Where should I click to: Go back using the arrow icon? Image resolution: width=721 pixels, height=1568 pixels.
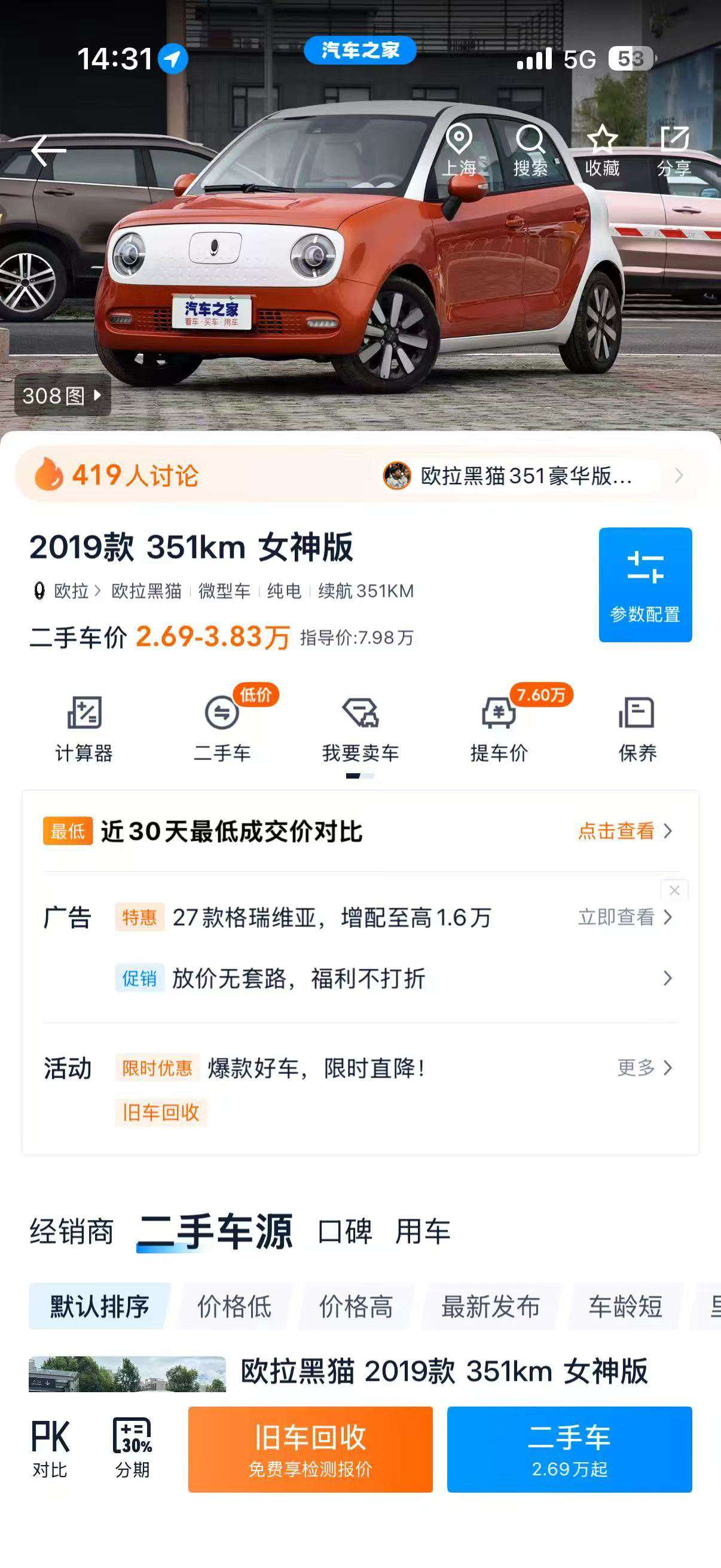tap(48, 150)
